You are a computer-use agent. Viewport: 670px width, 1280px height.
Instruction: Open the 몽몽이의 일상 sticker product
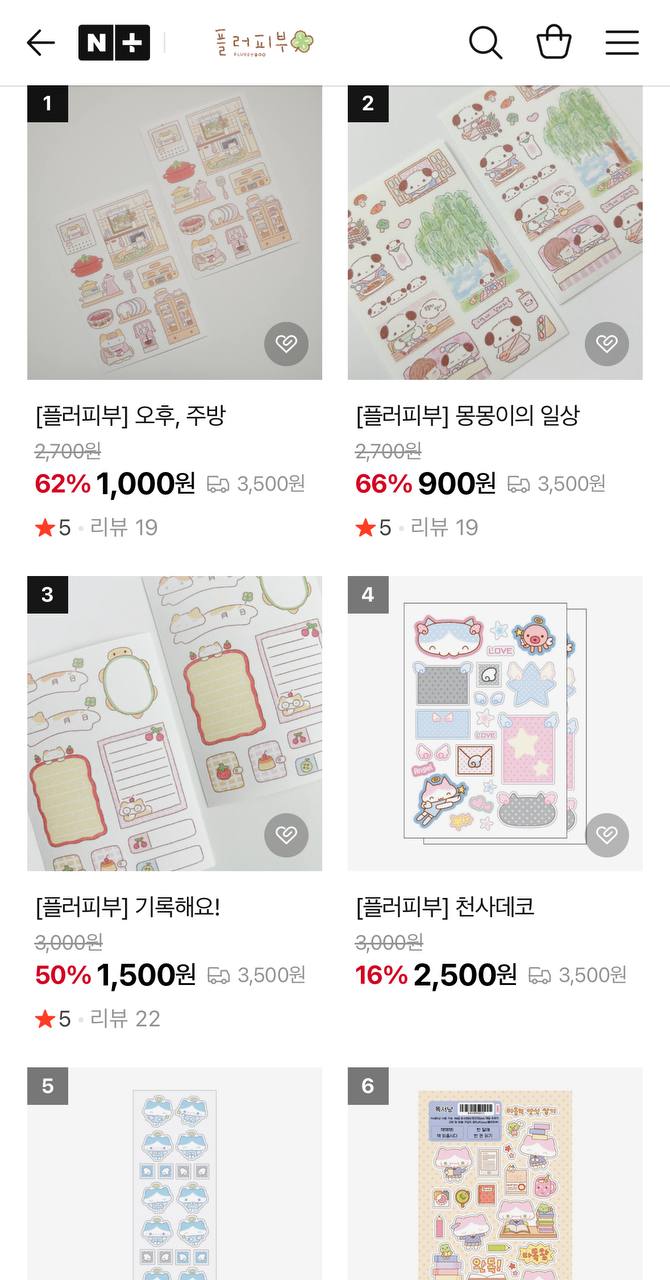(x=495, y=232)
